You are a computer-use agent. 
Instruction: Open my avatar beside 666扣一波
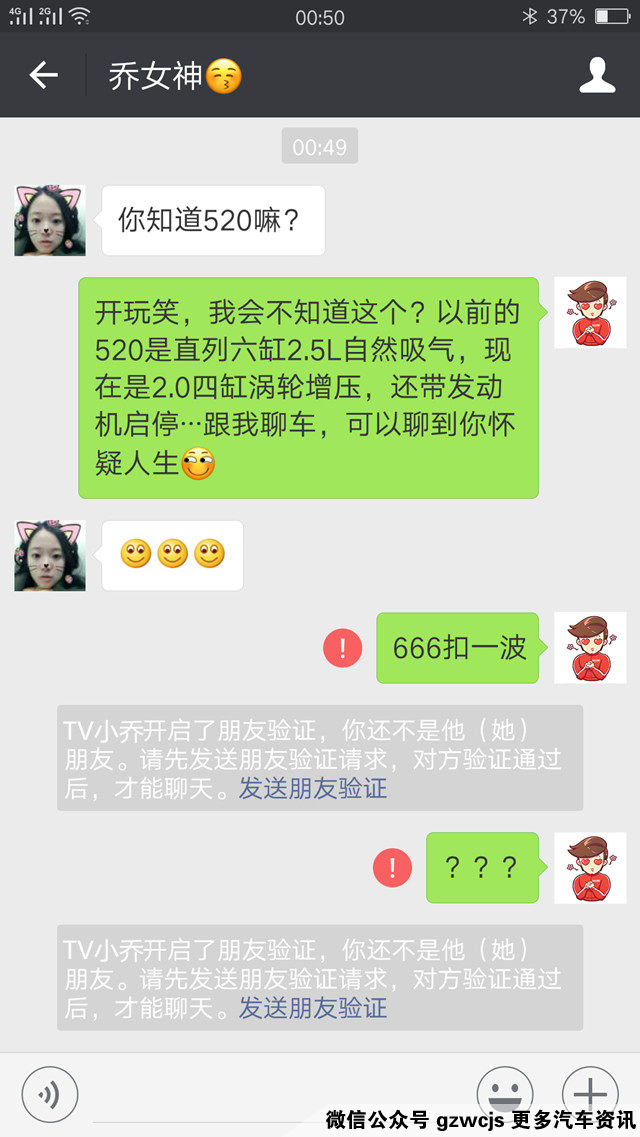(x=590, y=648)
